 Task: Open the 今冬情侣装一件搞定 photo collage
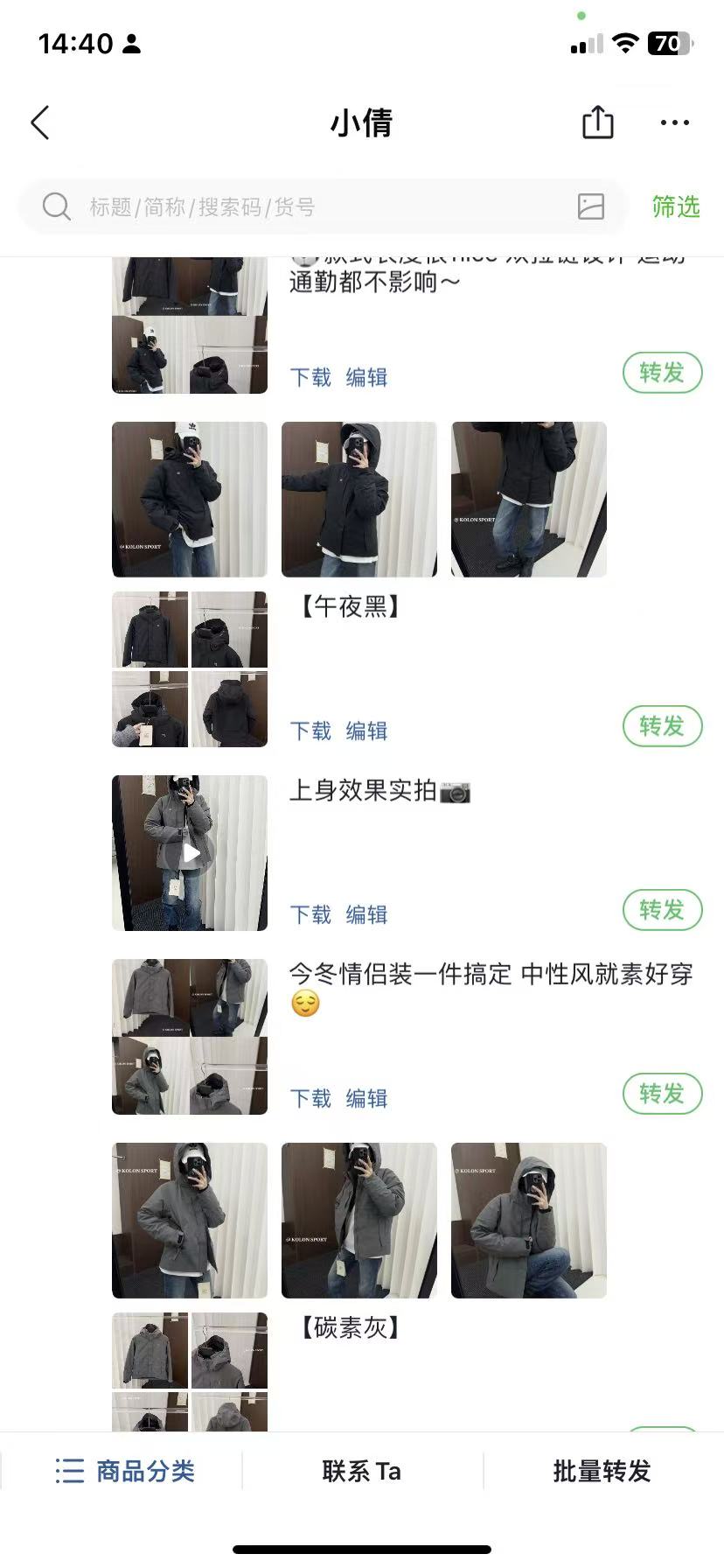pyautogui.click(x=190, y=1037)
